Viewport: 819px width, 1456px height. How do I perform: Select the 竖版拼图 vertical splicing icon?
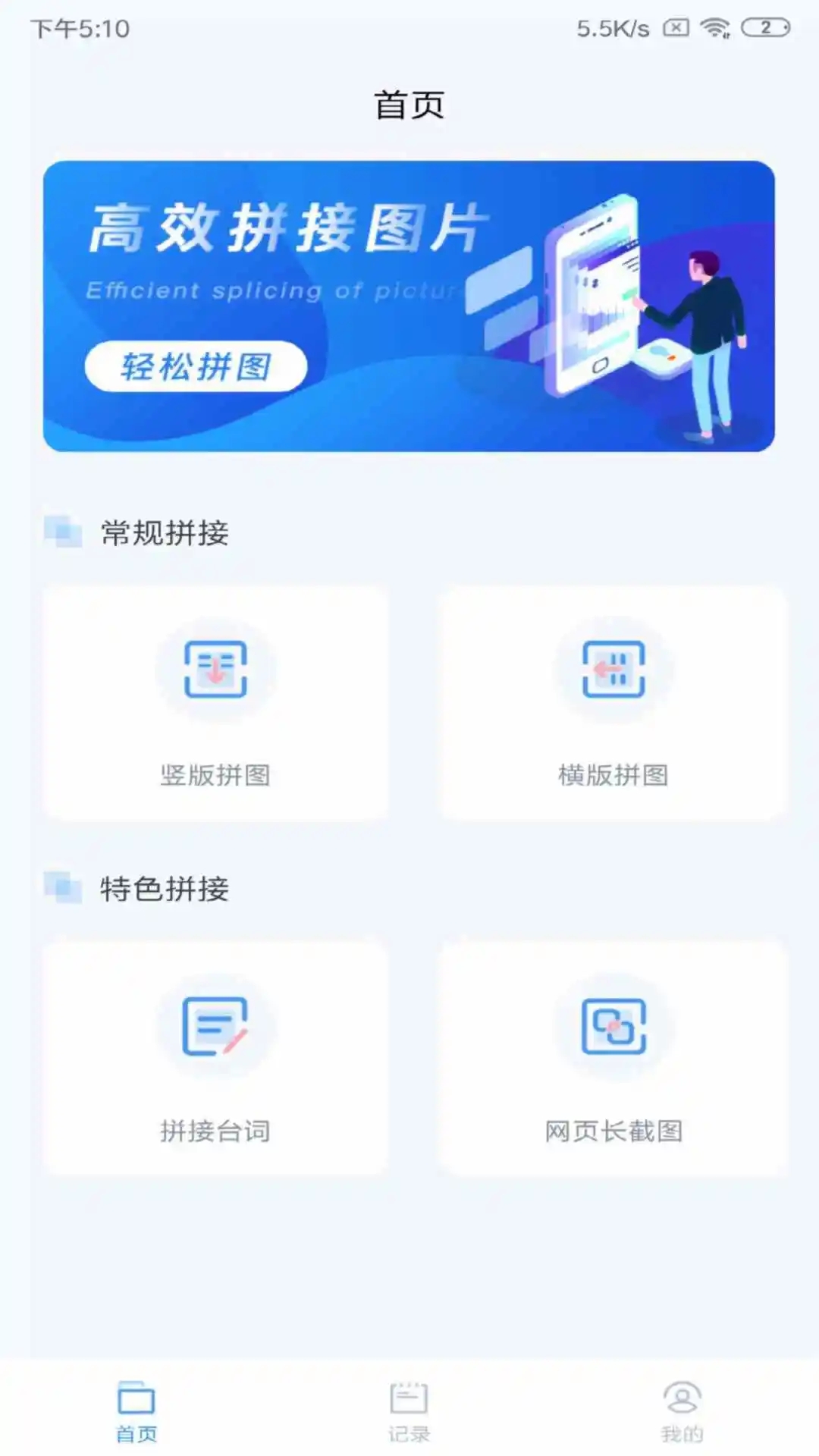pyautogui.click(x=217, y=670)
